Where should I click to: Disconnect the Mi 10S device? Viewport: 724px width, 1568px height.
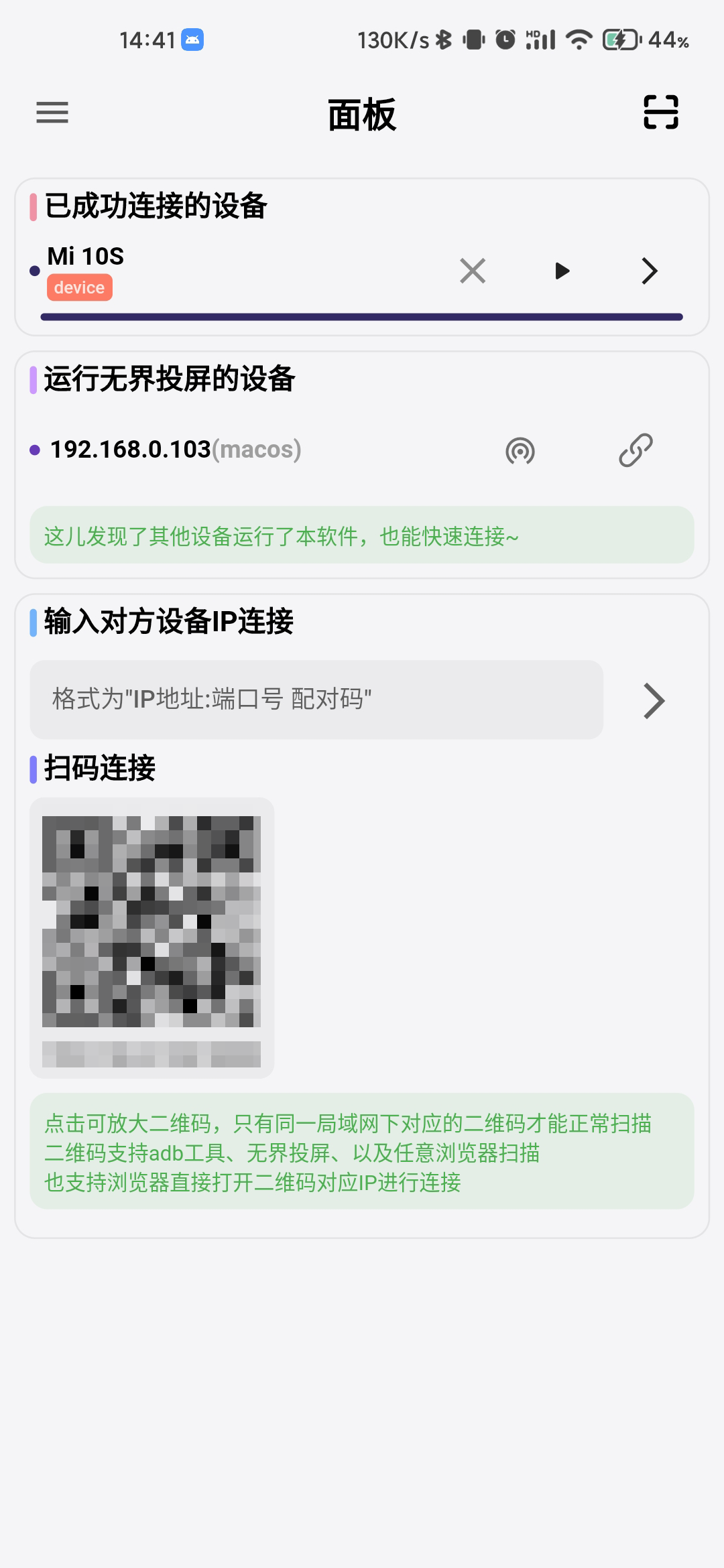473,271
